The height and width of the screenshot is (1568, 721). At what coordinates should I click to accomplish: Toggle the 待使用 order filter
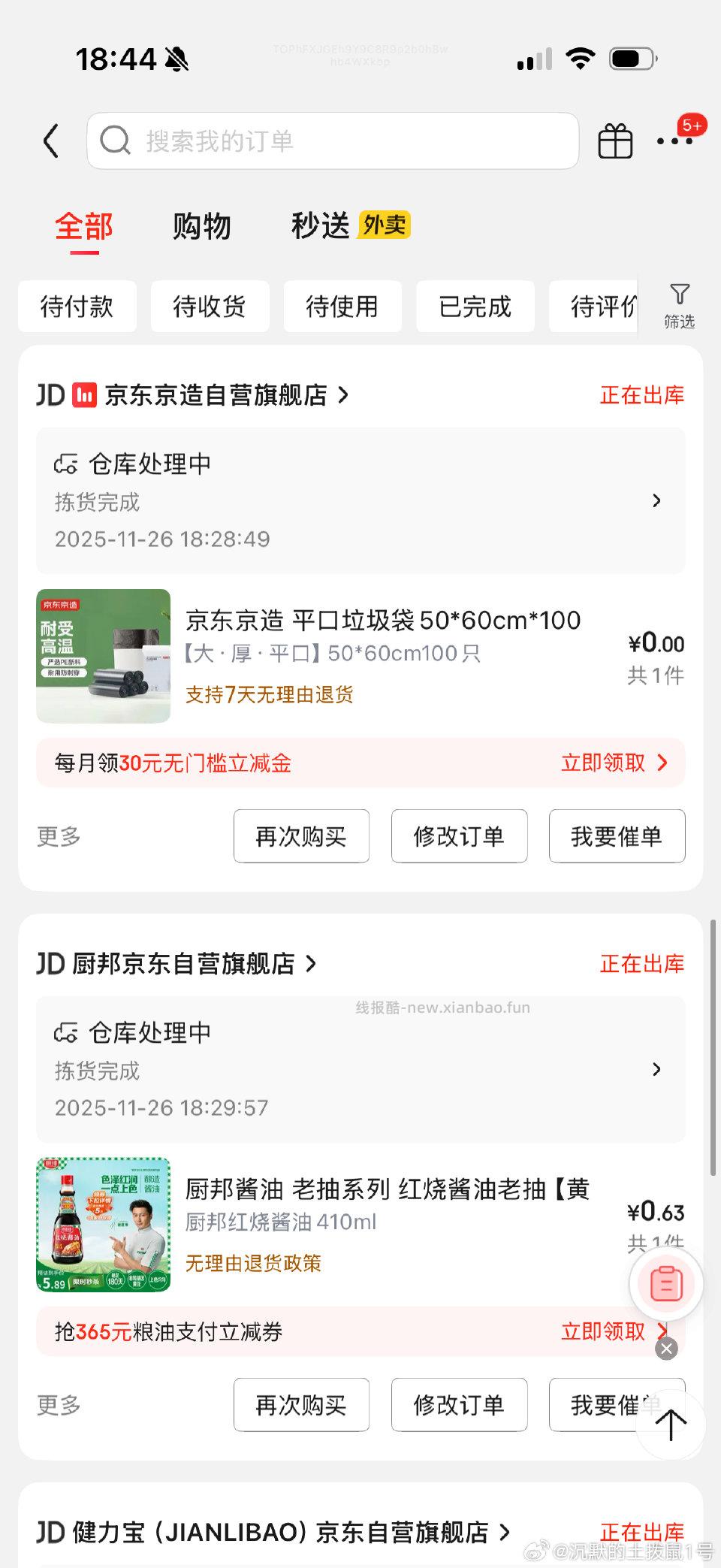[342, 306]
